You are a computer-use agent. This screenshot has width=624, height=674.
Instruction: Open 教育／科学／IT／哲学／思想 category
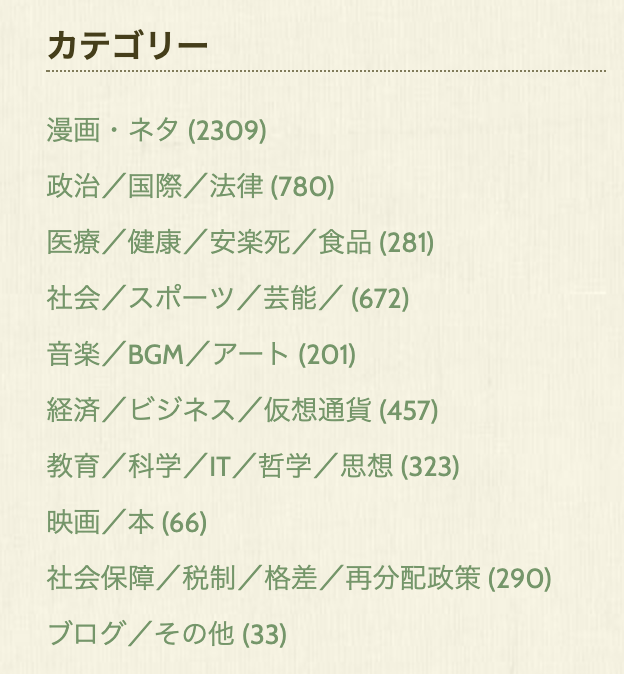(x=221, y=466)
